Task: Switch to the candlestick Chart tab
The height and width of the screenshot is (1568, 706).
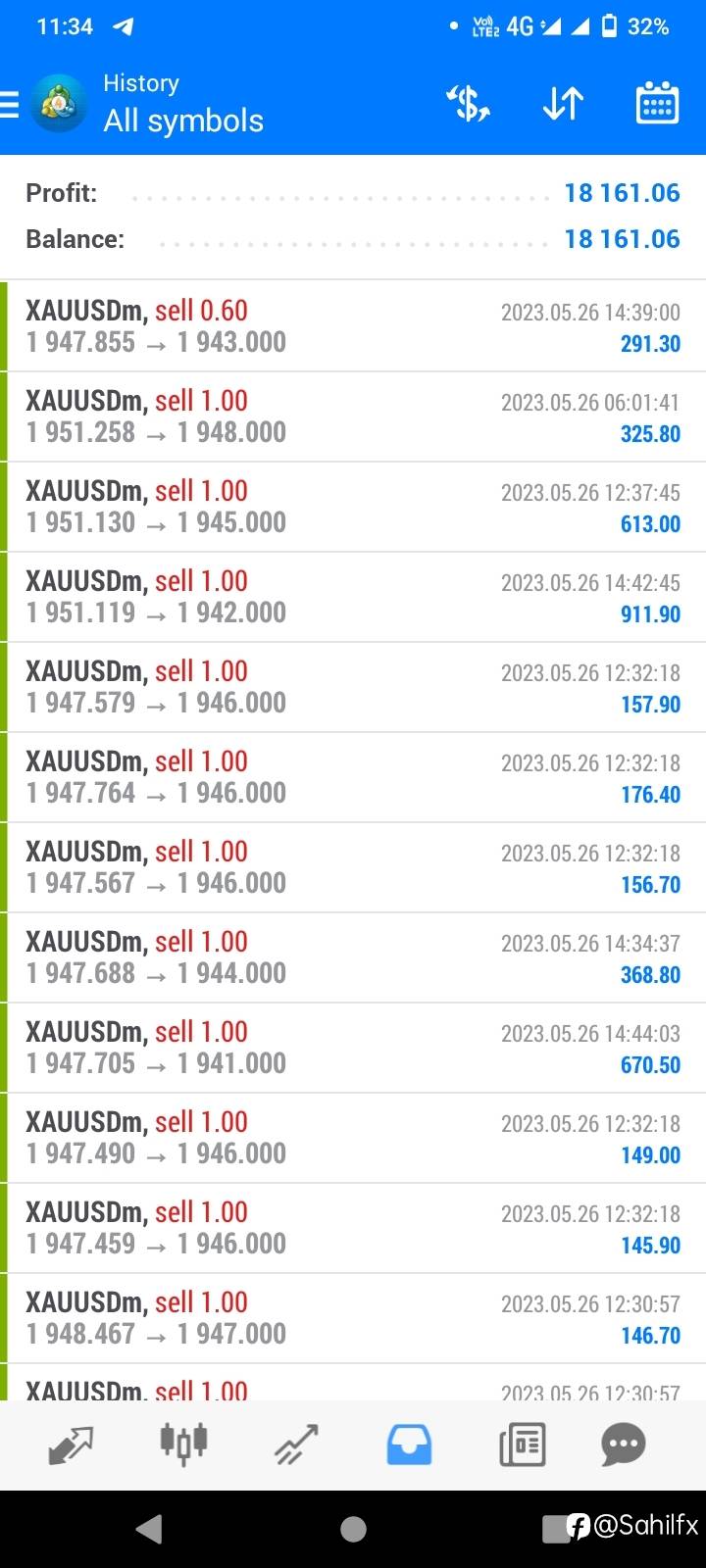Action: click(183, 1445)
